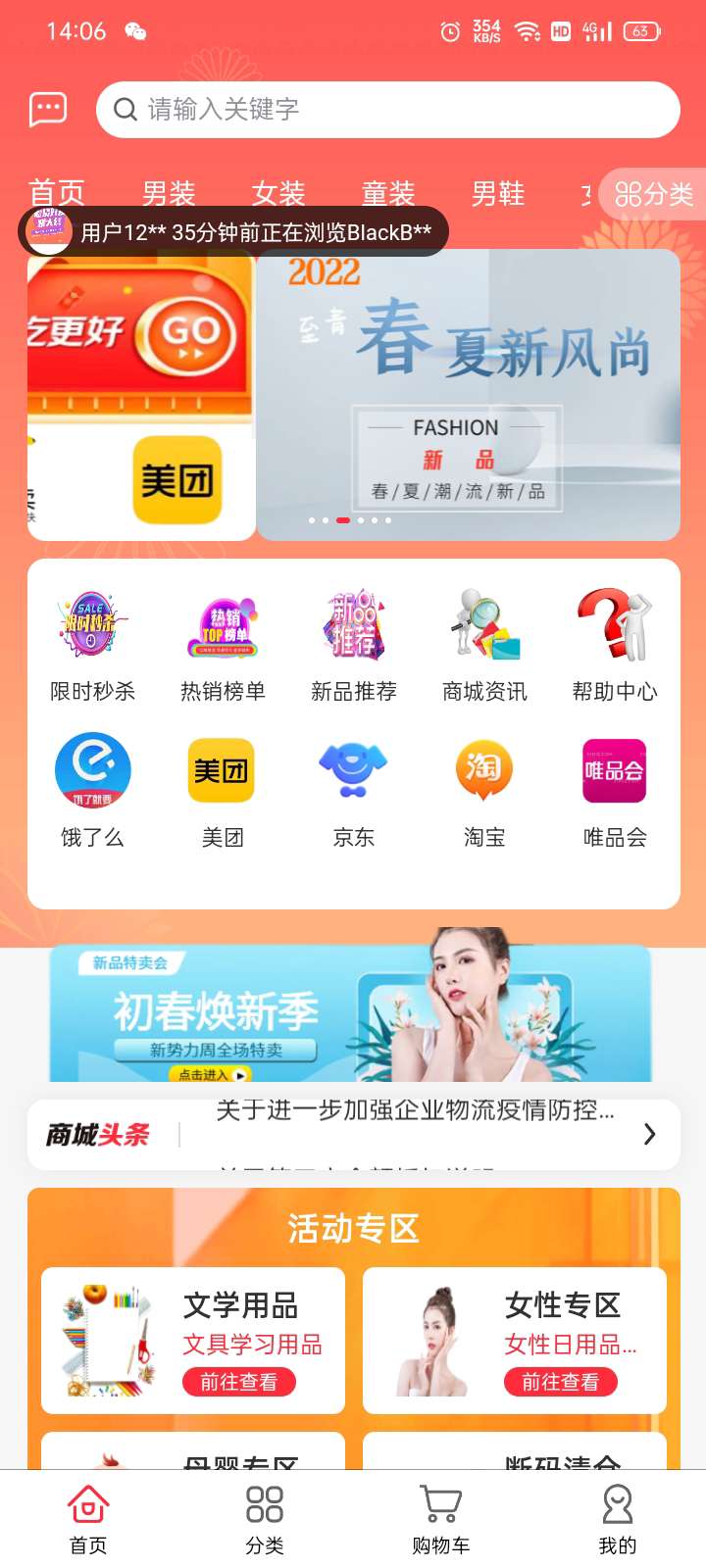Select the 童装 top tab
The width and height of the screenshot is (706, 1568).
point(388,193)
